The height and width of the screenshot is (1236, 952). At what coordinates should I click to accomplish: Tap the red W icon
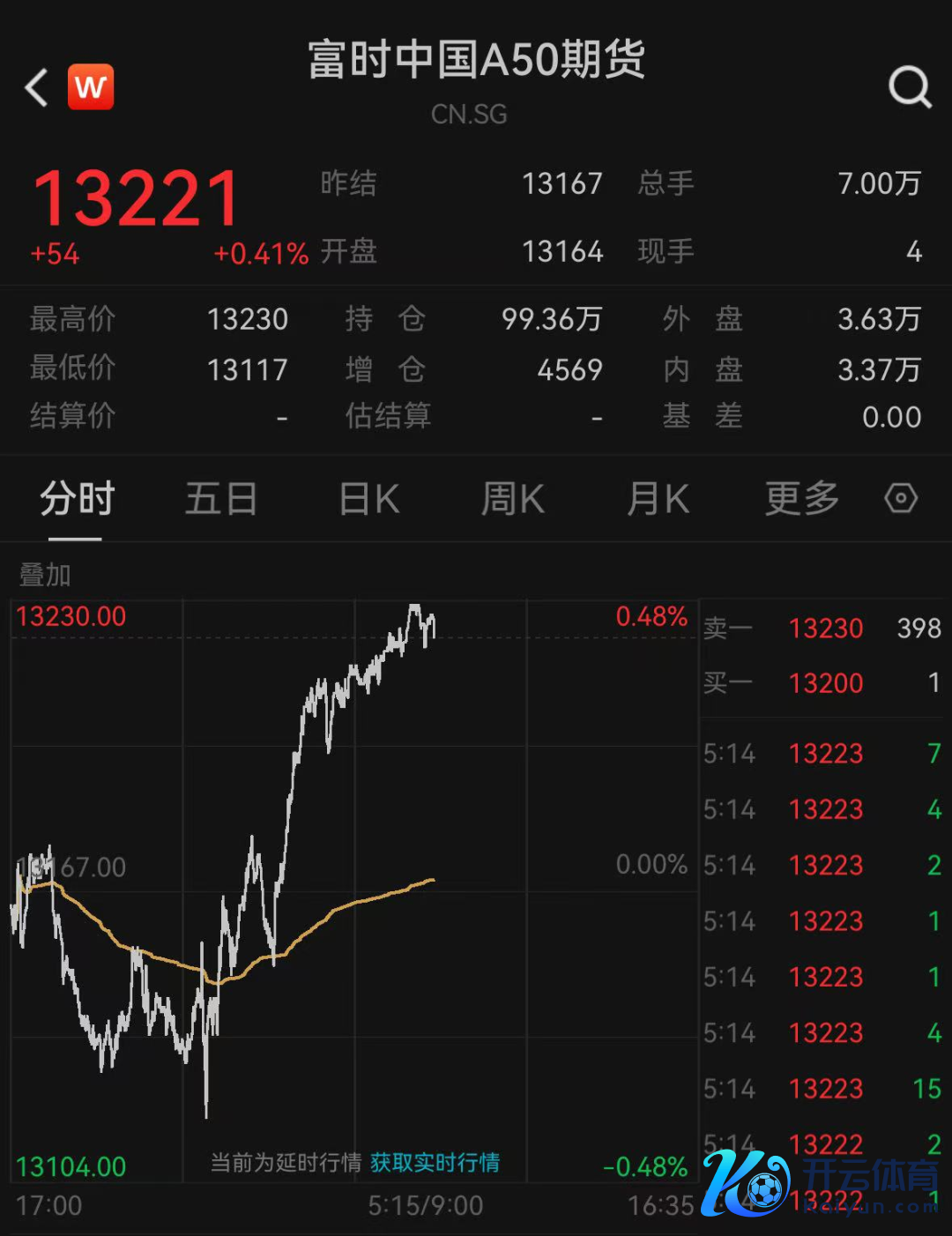(x=91, y=87)
